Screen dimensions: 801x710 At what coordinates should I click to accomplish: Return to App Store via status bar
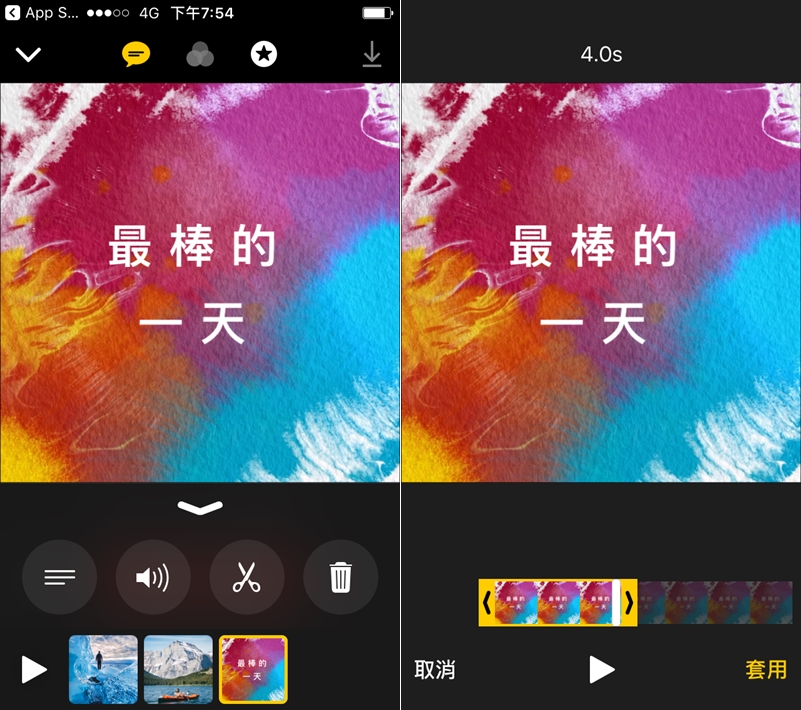(x=40, y=13)
